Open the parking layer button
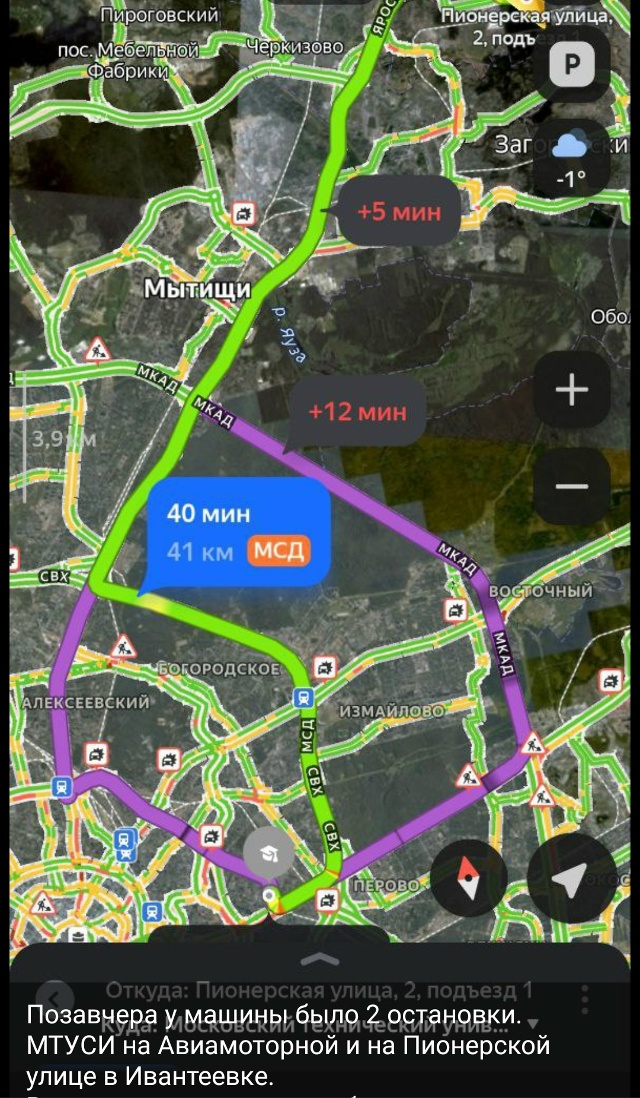Image resolution: width=640 pixels, height=1098 pixels. point(572,65)
